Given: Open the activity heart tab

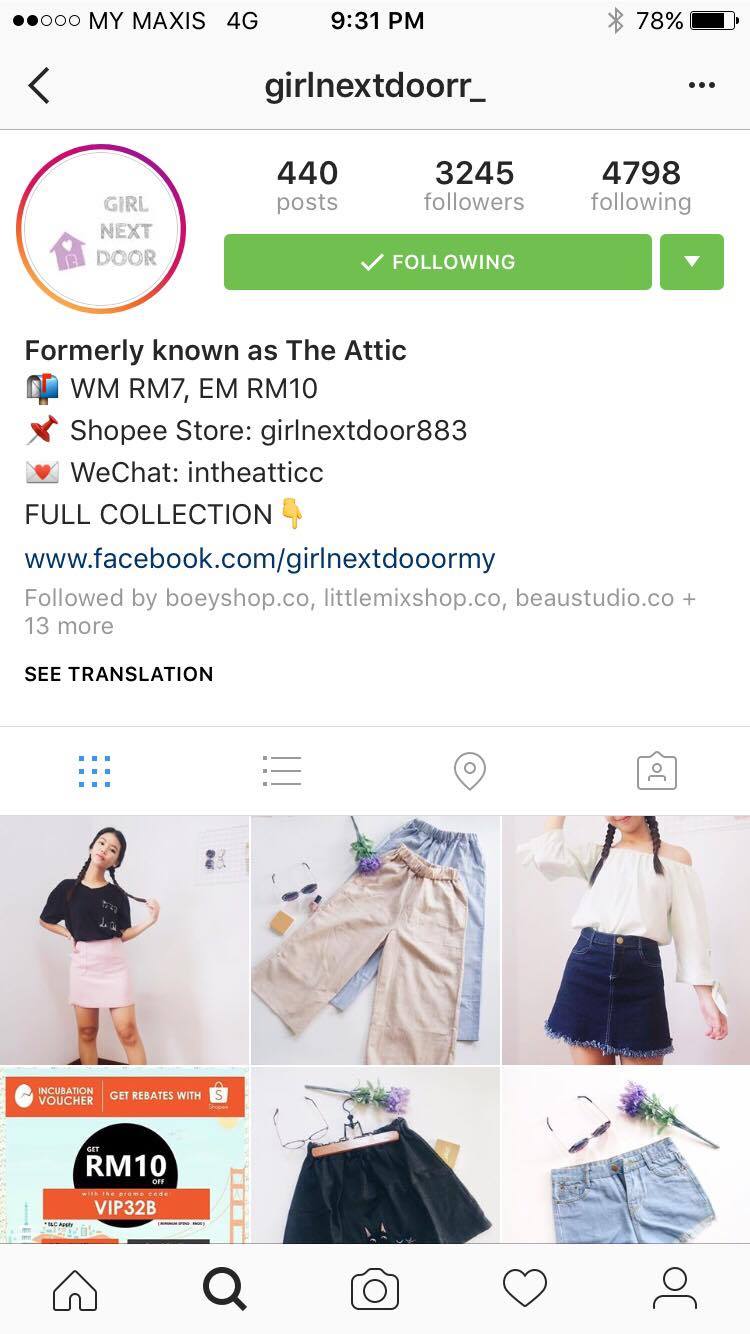Looking at the screenshot, I should click(524, 1289).
